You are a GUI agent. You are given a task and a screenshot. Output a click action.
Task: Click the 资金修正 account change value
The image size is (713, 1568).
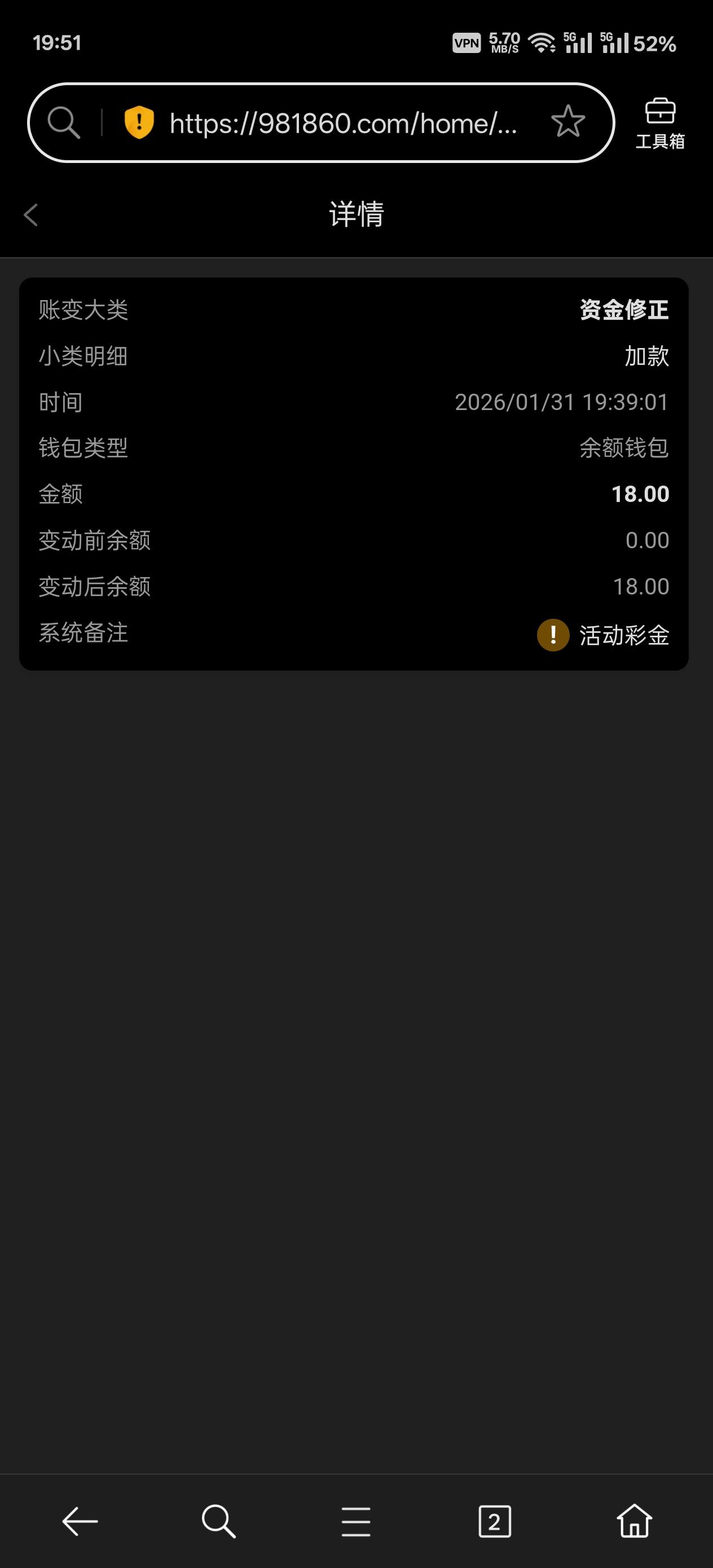coord(623,309)
